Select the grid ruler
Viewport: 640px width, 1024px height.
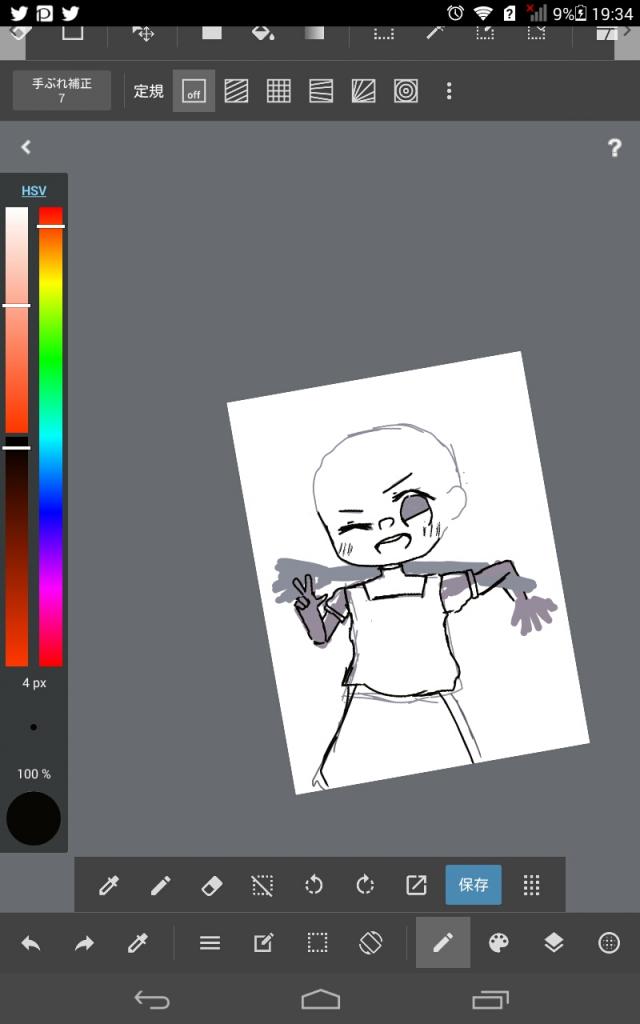(279, 91)
